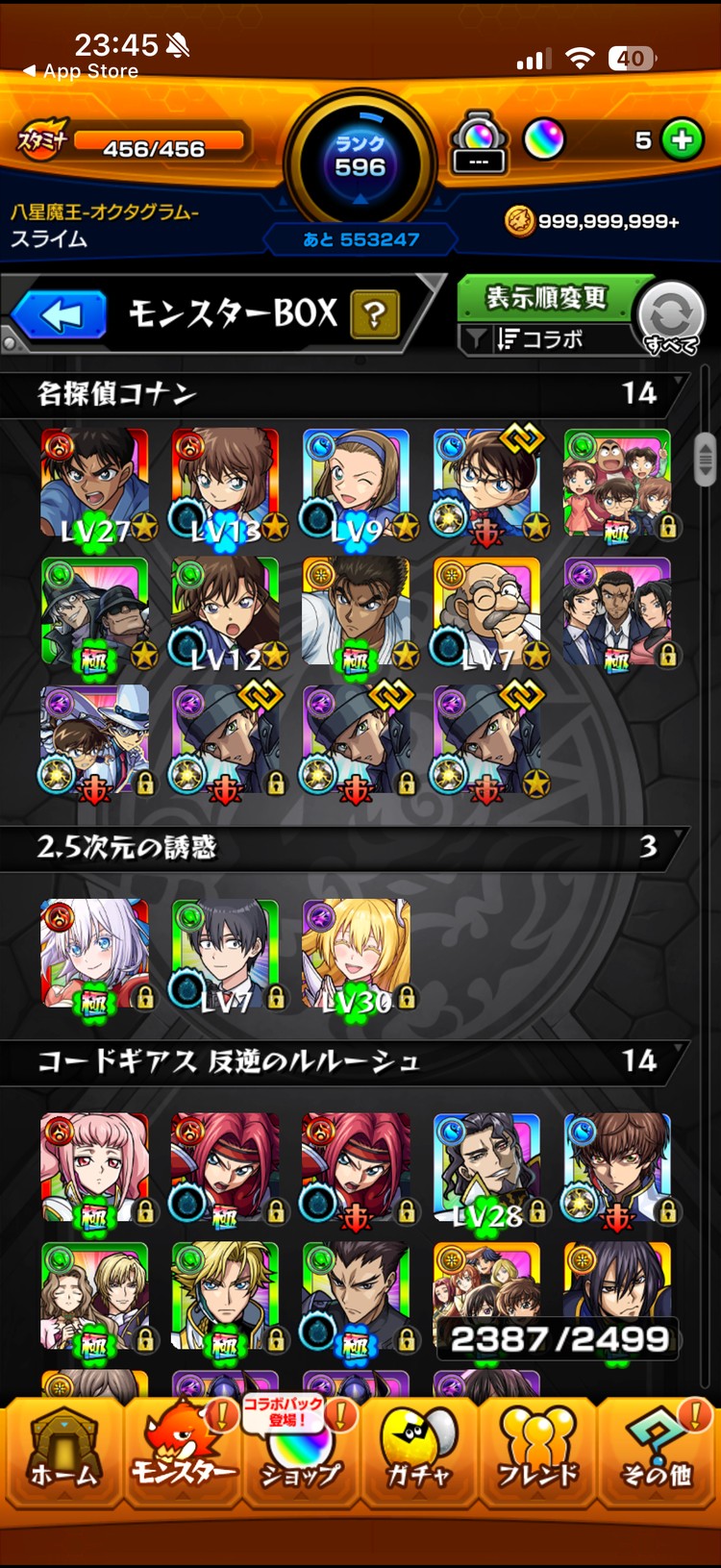Select the LV30 blonde girl monster
721x1568 pixels.
pyautogui.click(x=357, y=954)
